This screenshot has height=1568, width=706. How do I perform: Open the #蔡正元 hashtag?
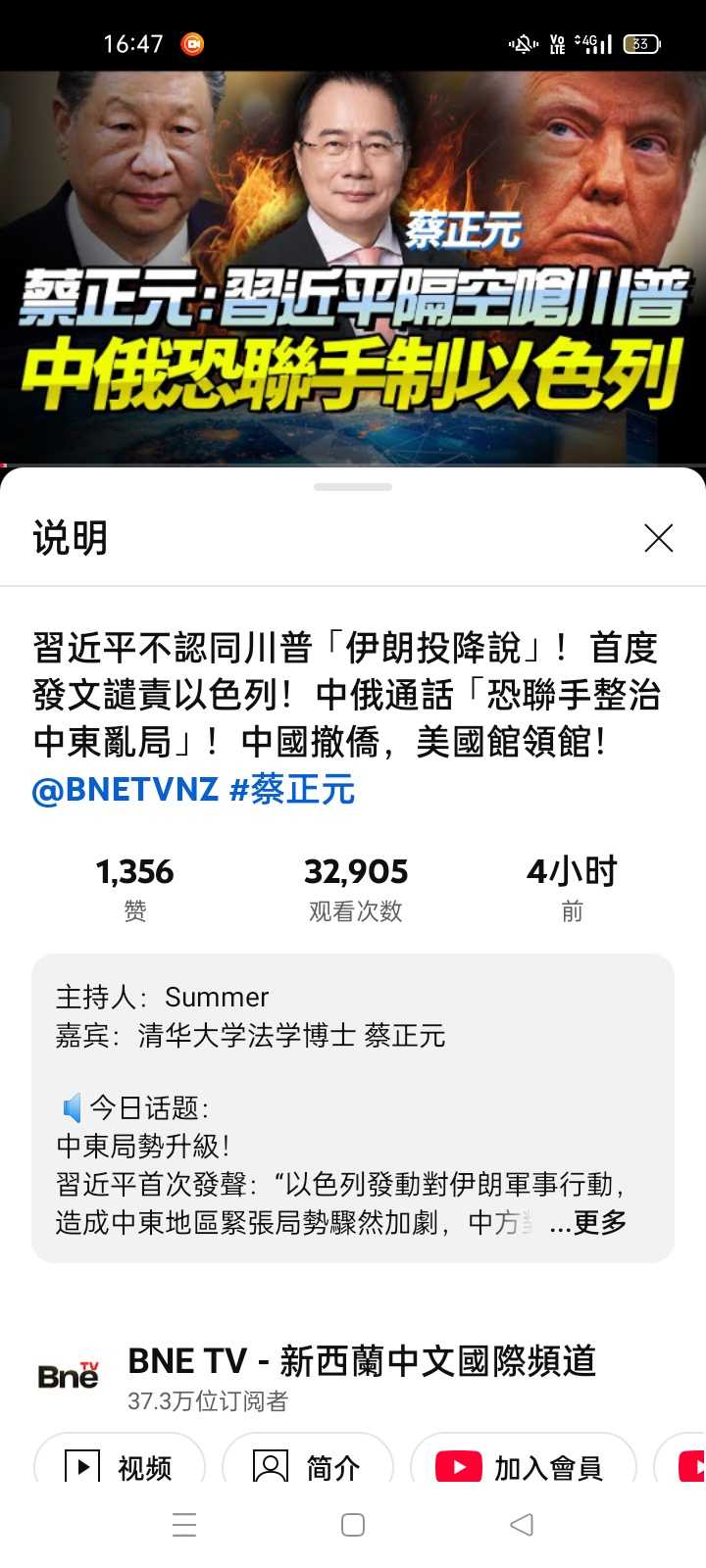tap(292, 789)
